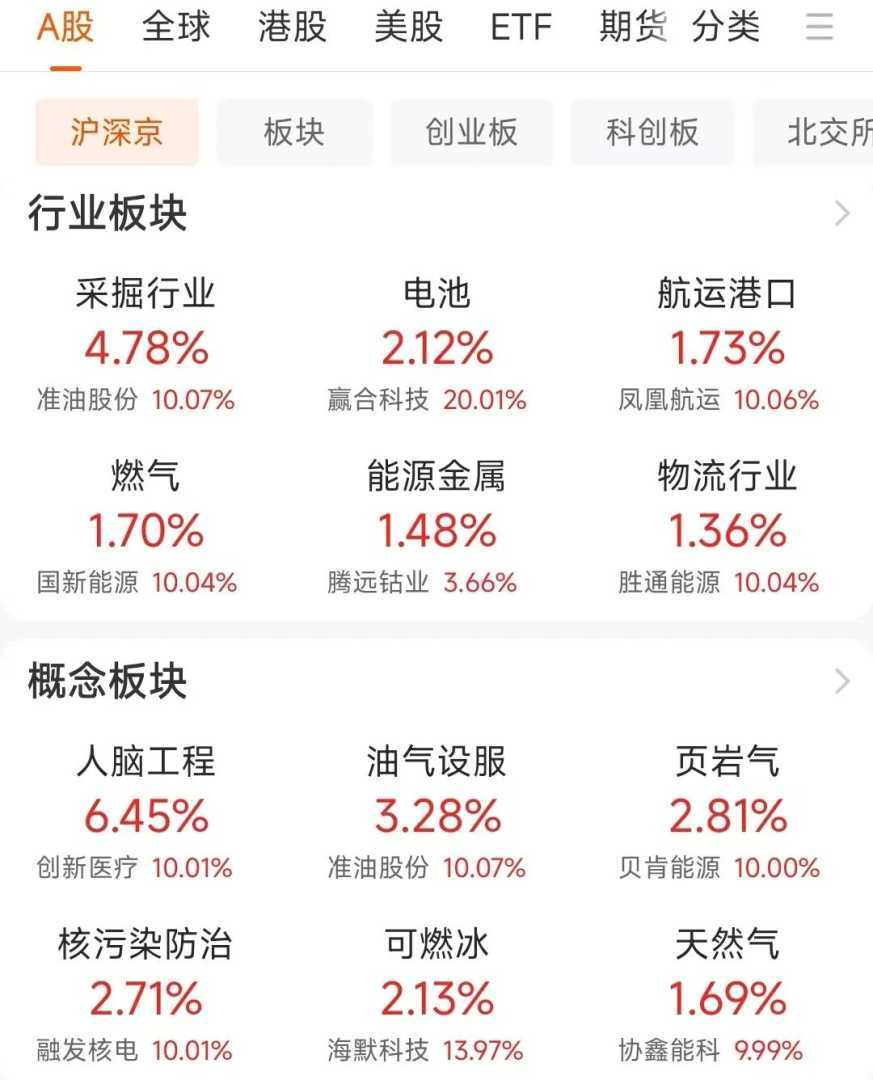Open the 采掘行业 sector card
873x1080 pixels.
[146, 347]
